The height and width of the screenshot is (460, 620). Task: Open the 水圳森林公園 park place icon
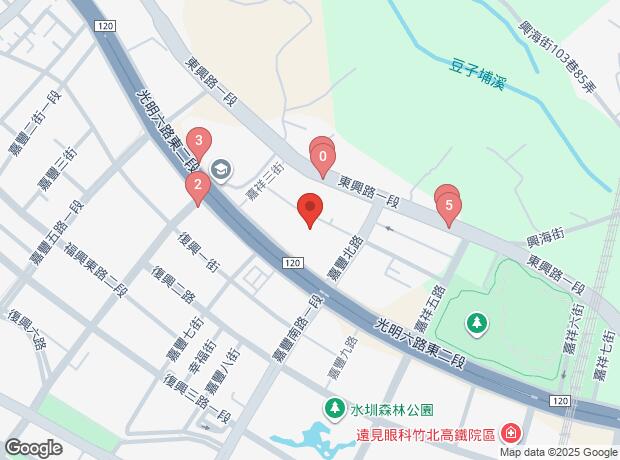[336, 409]
